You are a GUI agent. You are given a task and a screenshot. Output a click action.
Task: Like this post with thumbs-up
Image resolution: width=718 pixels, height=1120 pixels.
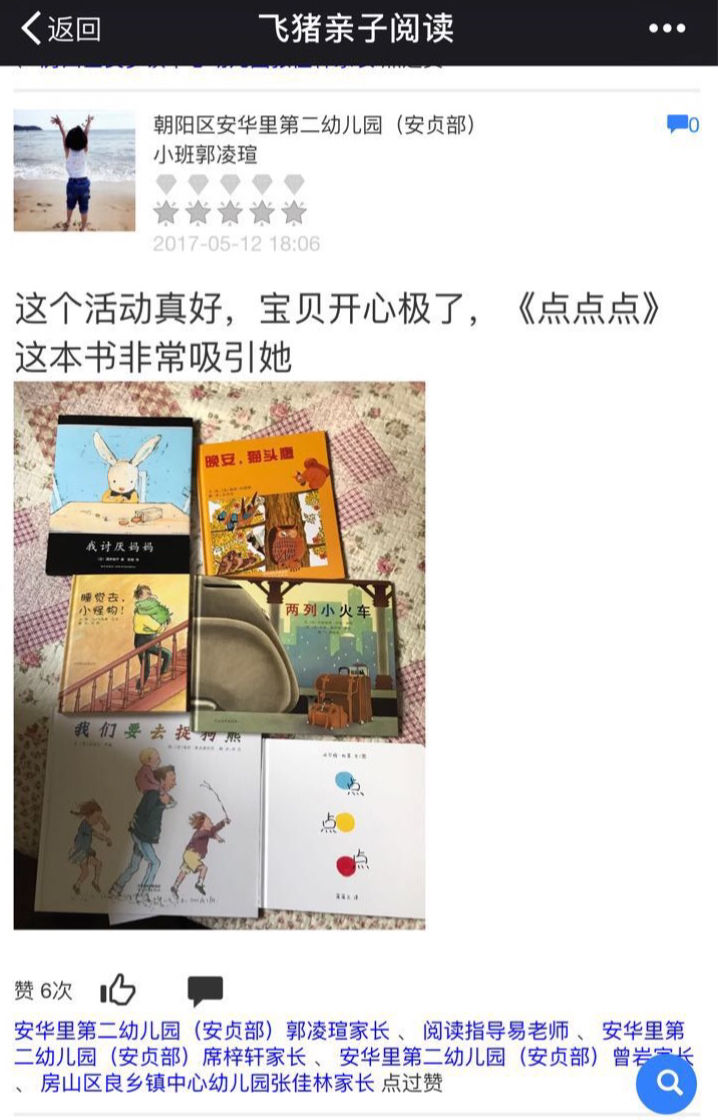(118, 990)
